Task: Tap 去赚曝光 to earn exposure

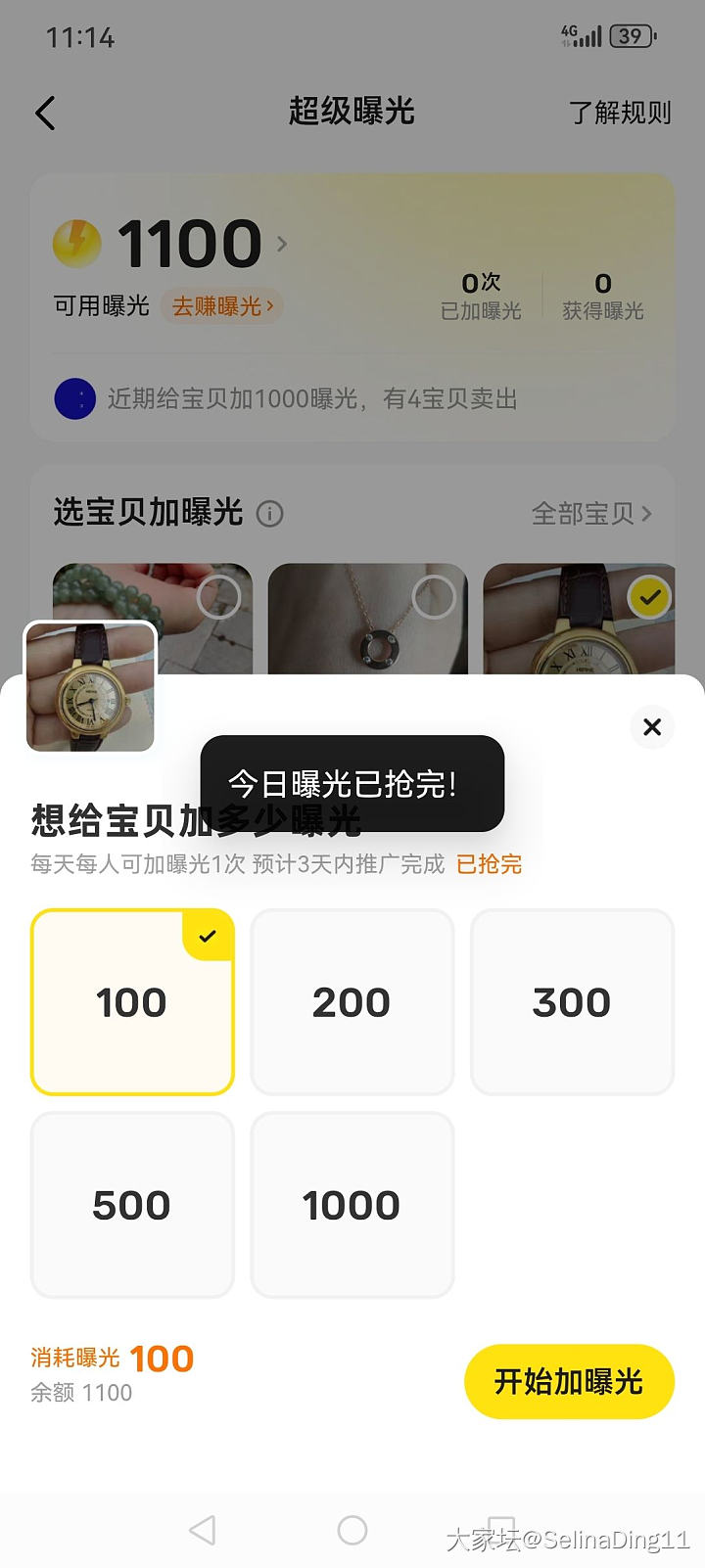Action: (222, 306)
